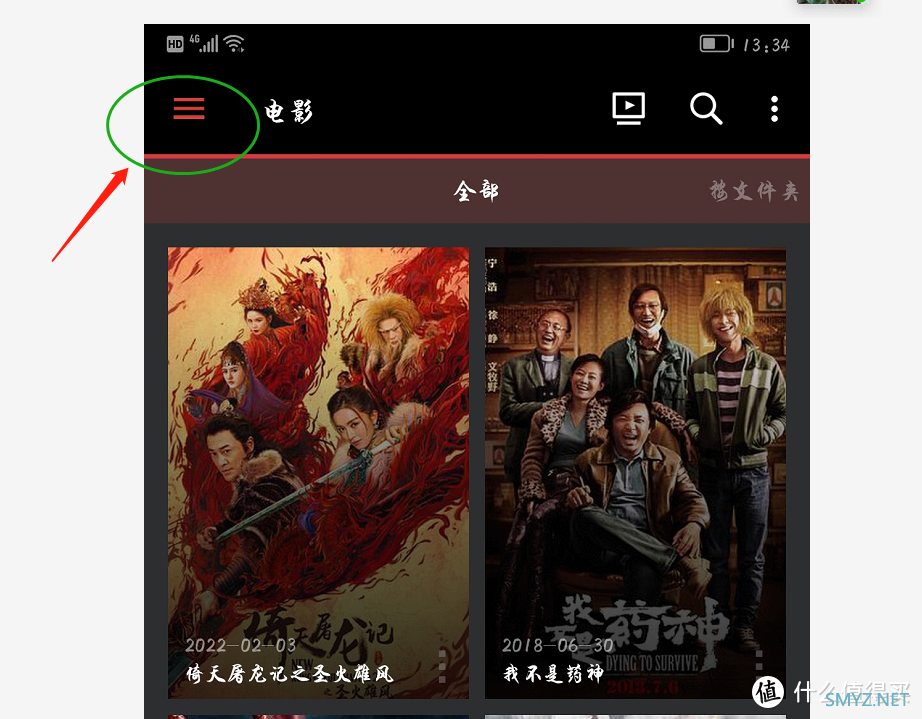922x719 pixels.
Task: Open the movie 我不是药神
Action: pos(635,460)
